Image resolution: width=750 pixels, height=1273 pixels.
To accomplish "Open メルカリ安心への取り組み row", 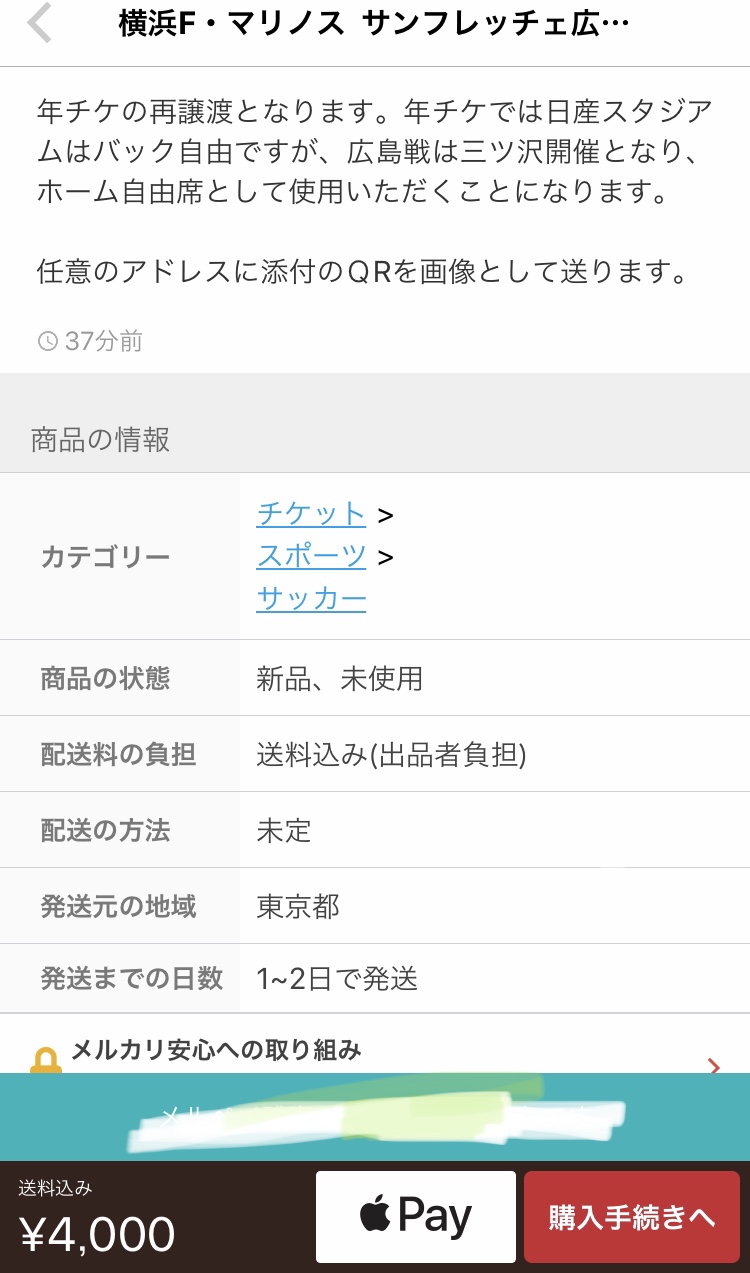I will point(375,1052).
